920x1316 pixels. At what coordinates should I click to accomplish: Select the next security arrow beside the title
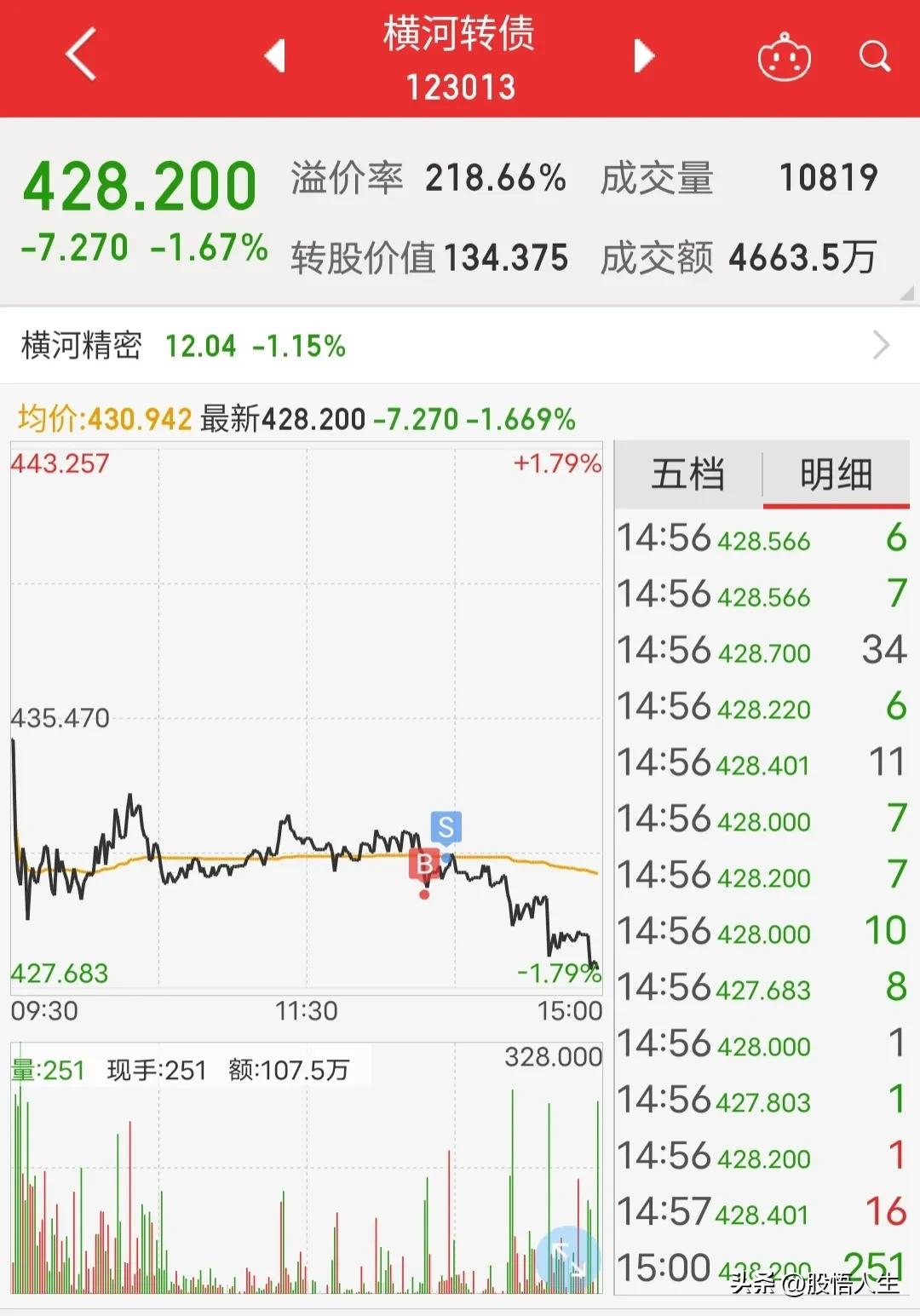[x=645, y=56]
